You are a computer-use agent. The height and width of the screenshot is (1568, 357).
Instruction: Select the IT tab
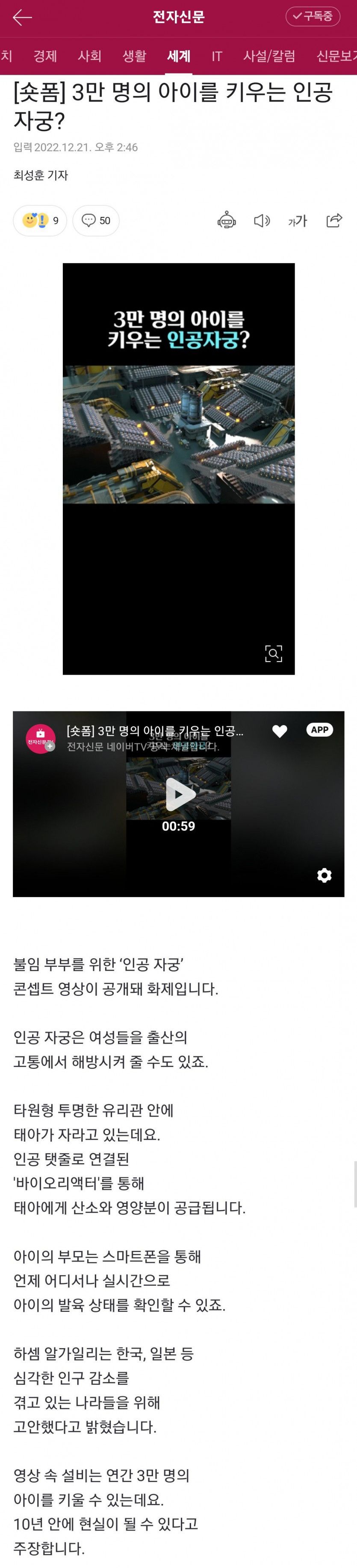pyautogui.click(x=217, y=57)
